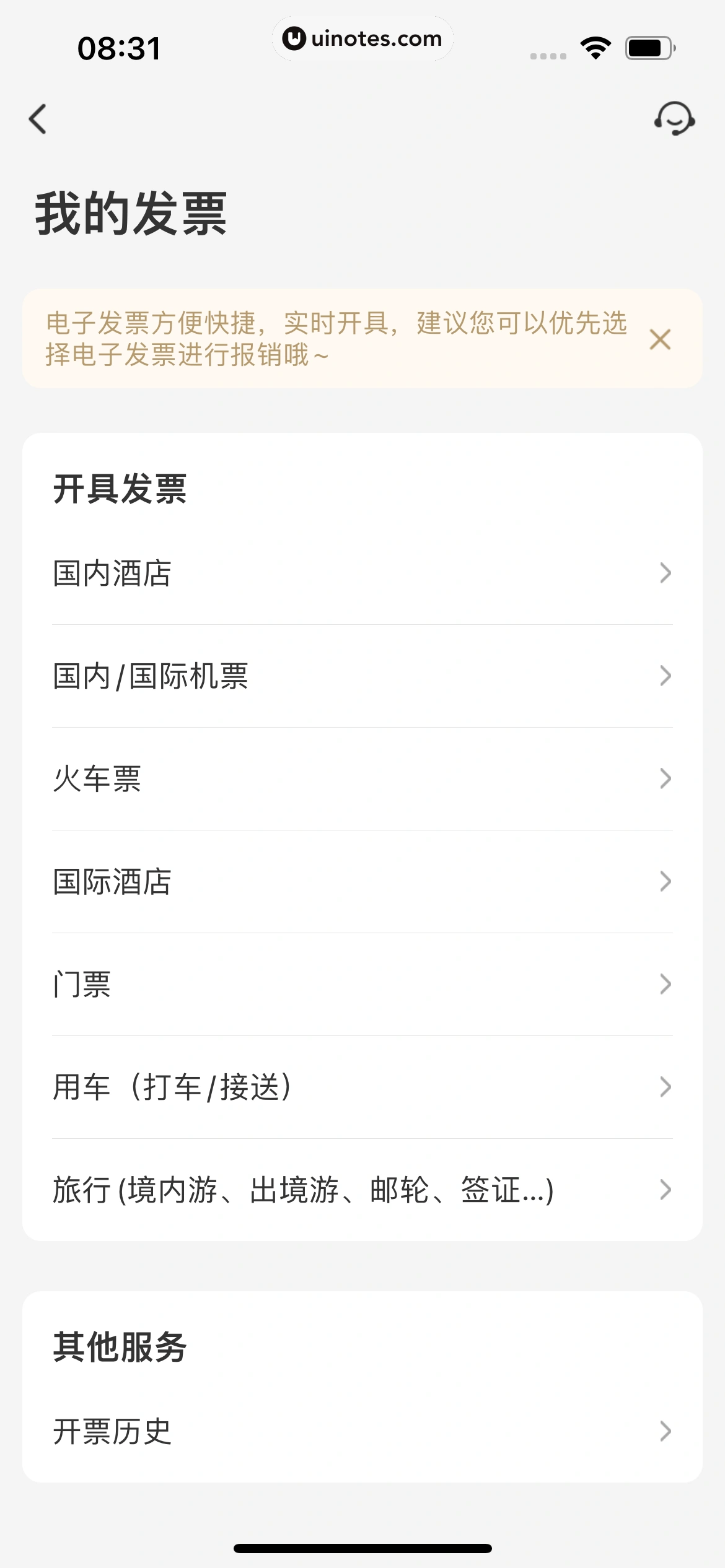View 开票历史 invoice history
This screenshot has width=725, height=1568.
[x=362, y=1431]
